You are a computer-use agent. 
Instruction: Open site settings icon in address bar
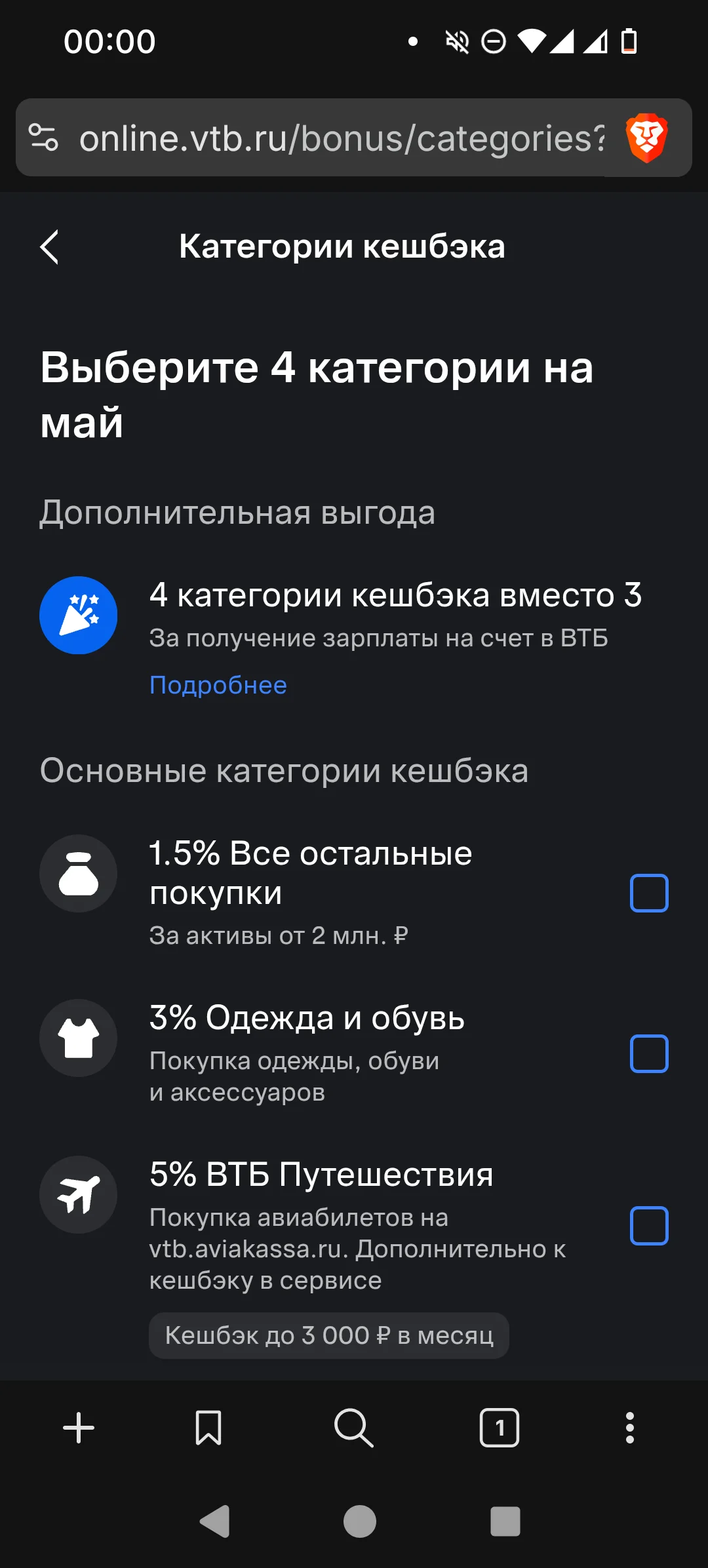44,138
